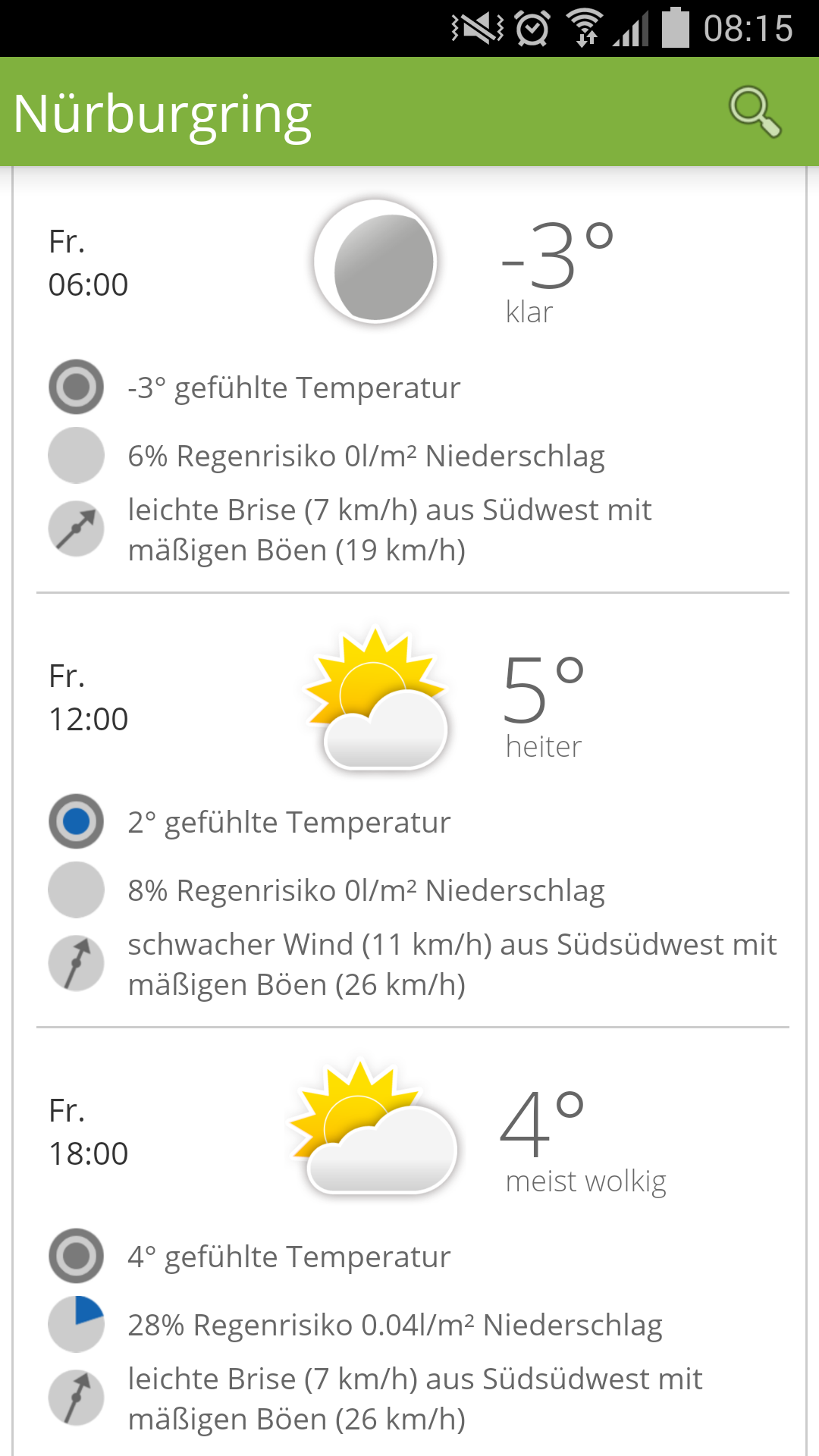Select the blue felt temperature indicator at 12:00

[75, 821]
